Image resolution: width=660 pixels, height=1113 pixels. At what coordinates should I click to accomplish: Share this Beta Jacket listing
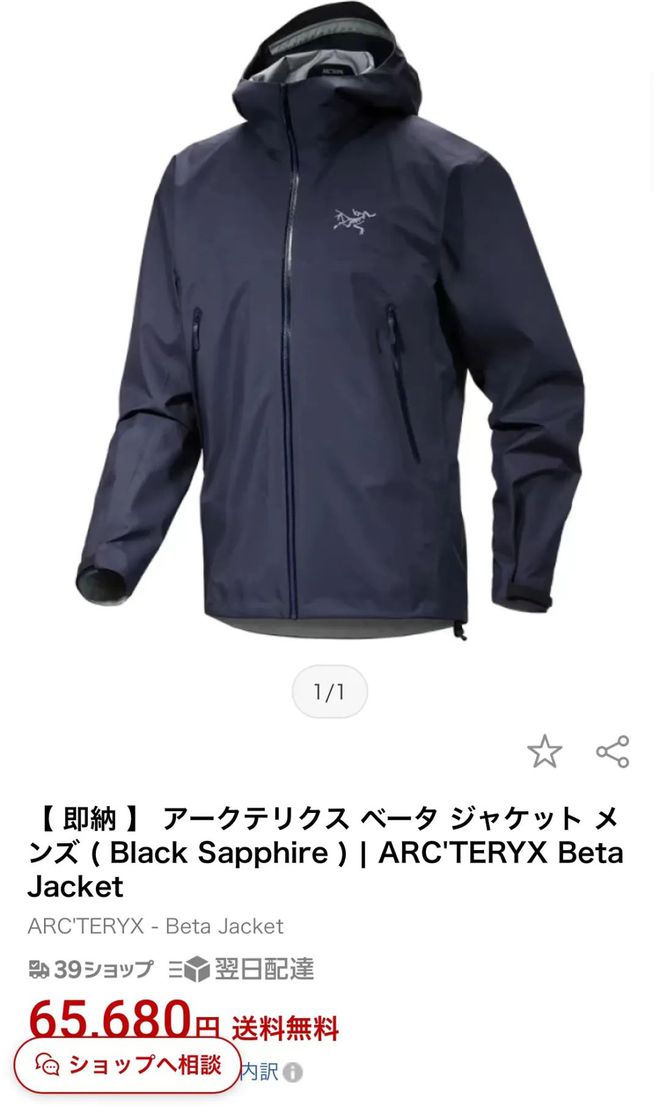(612, 751)
